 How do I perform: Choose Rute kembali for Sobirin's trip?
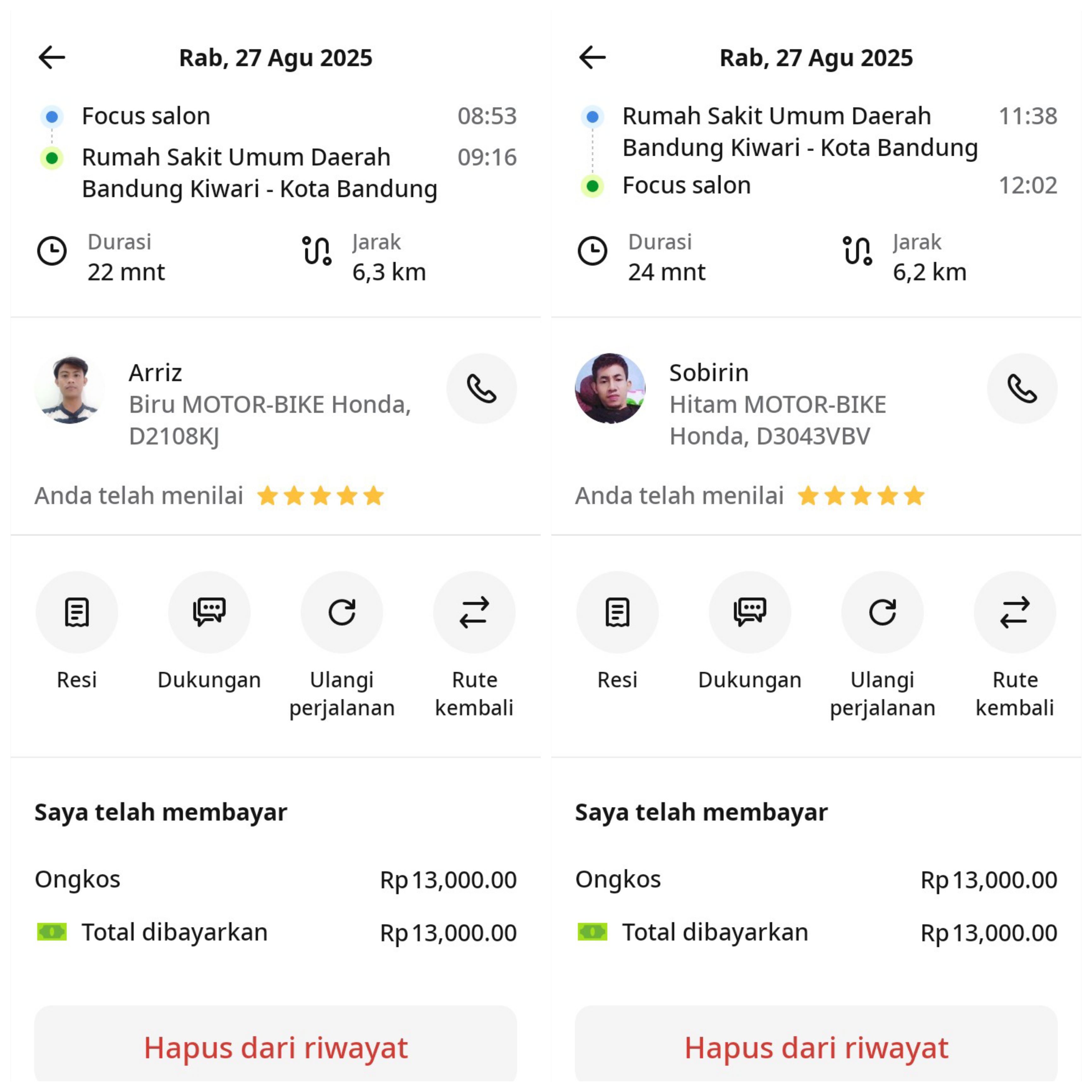(x=1014, y=612)
